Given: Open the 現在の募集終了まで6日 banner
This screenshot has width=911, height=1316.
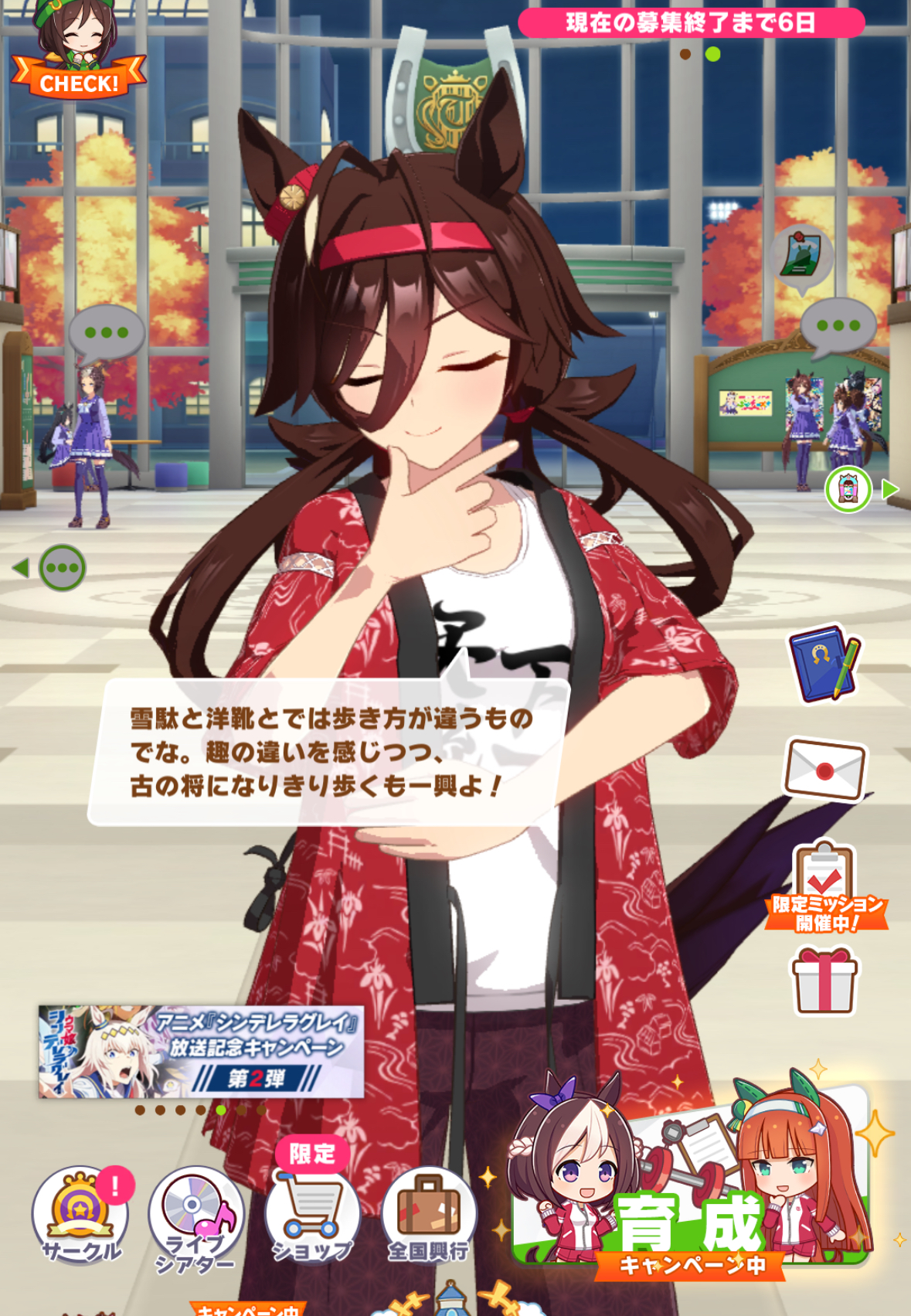Looking at the screenshot, I should coord(690,23).
